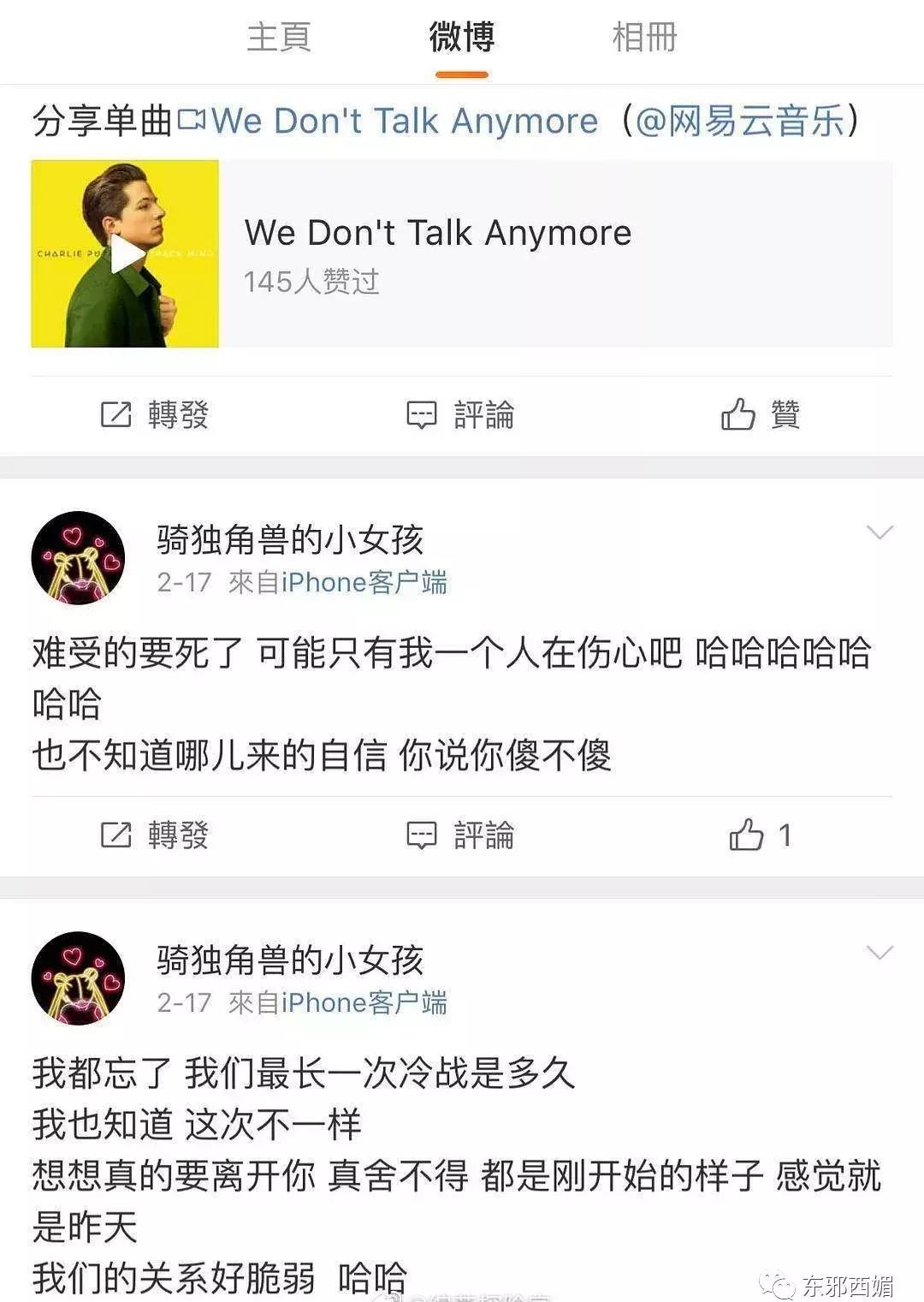This screenshot has width=924, height=1302.
Task: Open the dropdown arrow on the first user post
Action: (879, 531)
